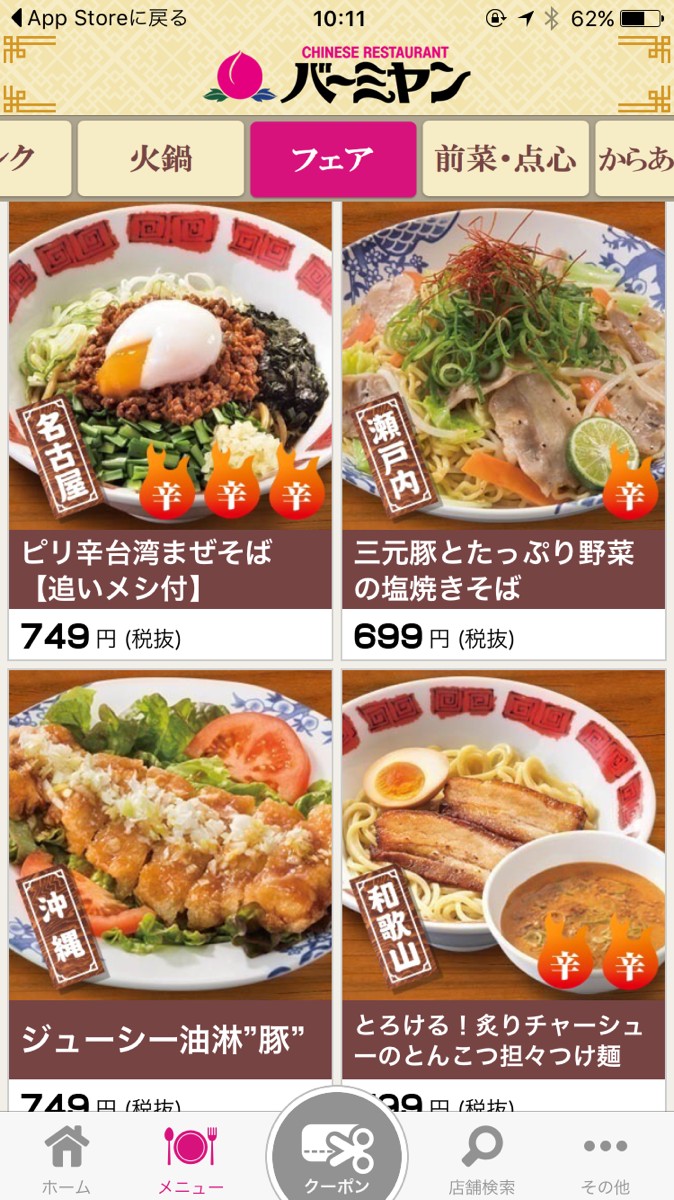The image size is (674, 1200).
Task: Open the 前菜・点心 category tab
Action: click(x=505, y=159)
